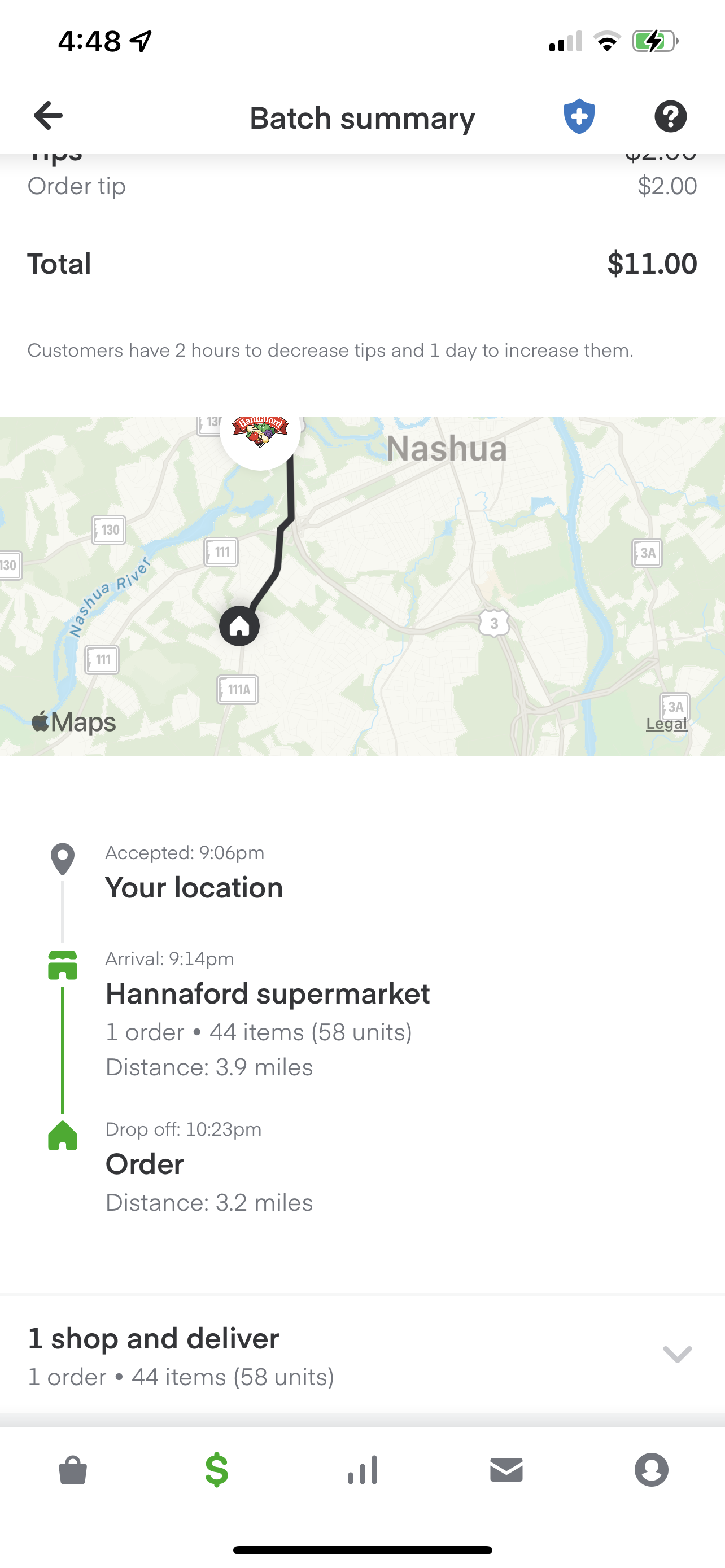
Task: Switch to the bar chart stats tab
Action: (363, 1470)
